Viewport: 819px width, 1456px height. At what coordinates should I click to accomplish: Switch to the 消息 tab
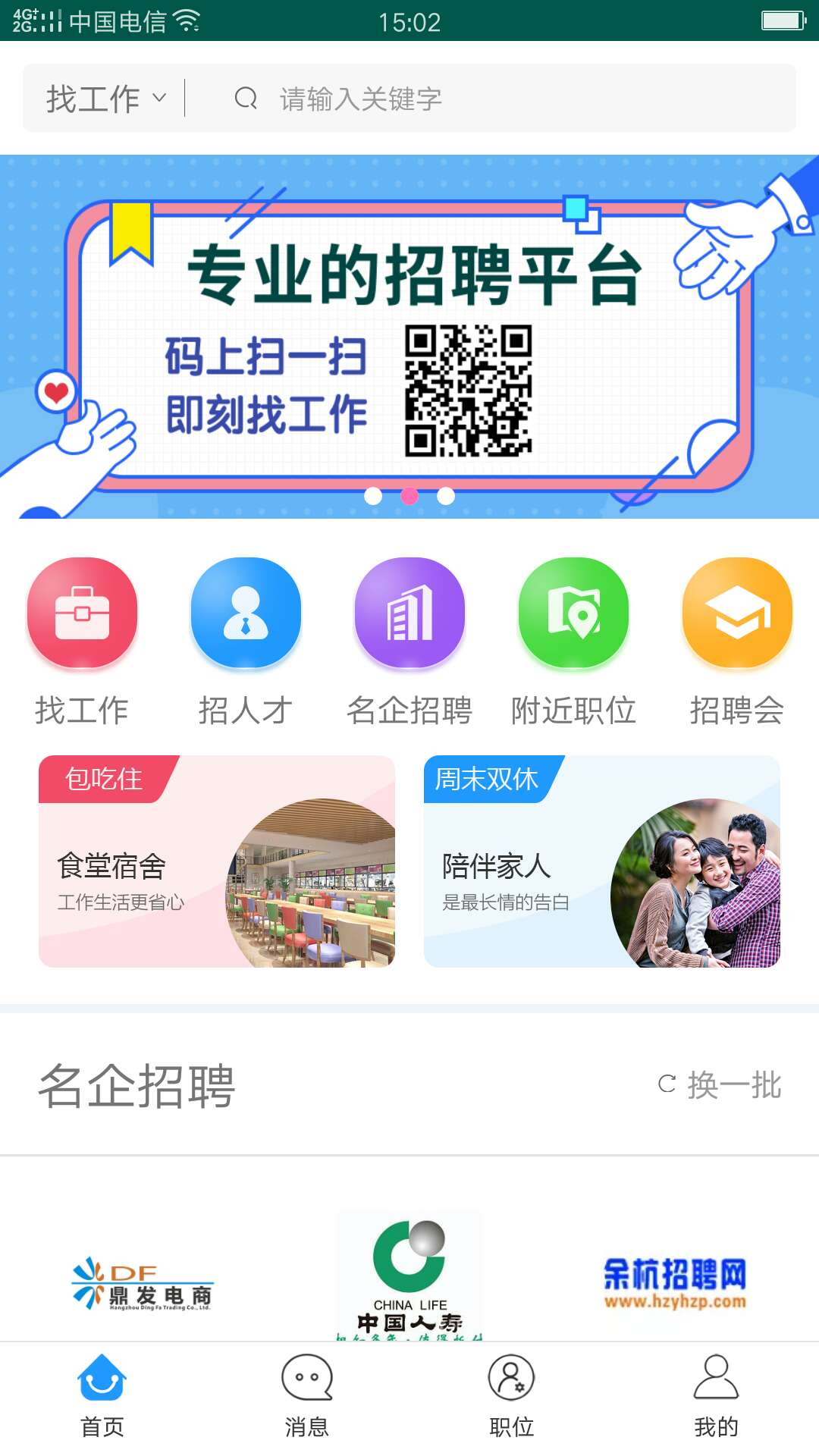coord(307,1397)
